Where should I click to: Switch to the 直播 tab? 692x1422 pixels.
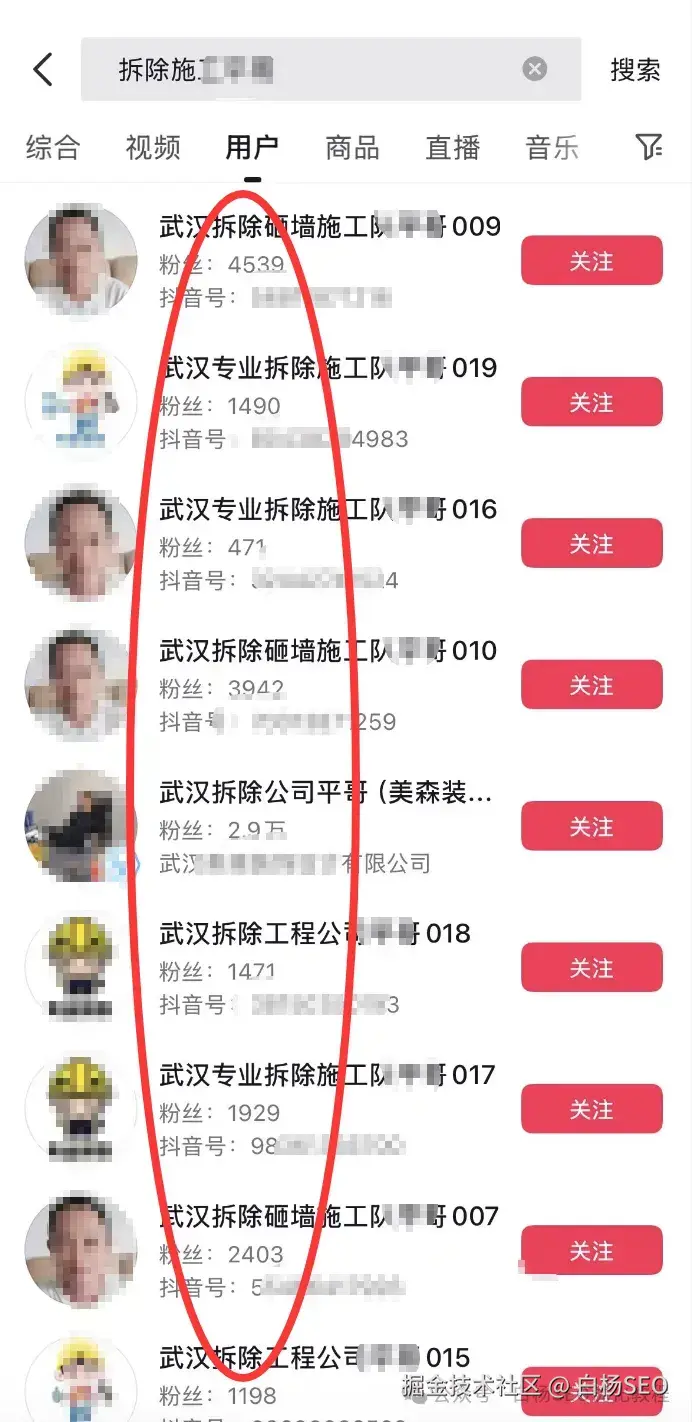click(452, 148)
